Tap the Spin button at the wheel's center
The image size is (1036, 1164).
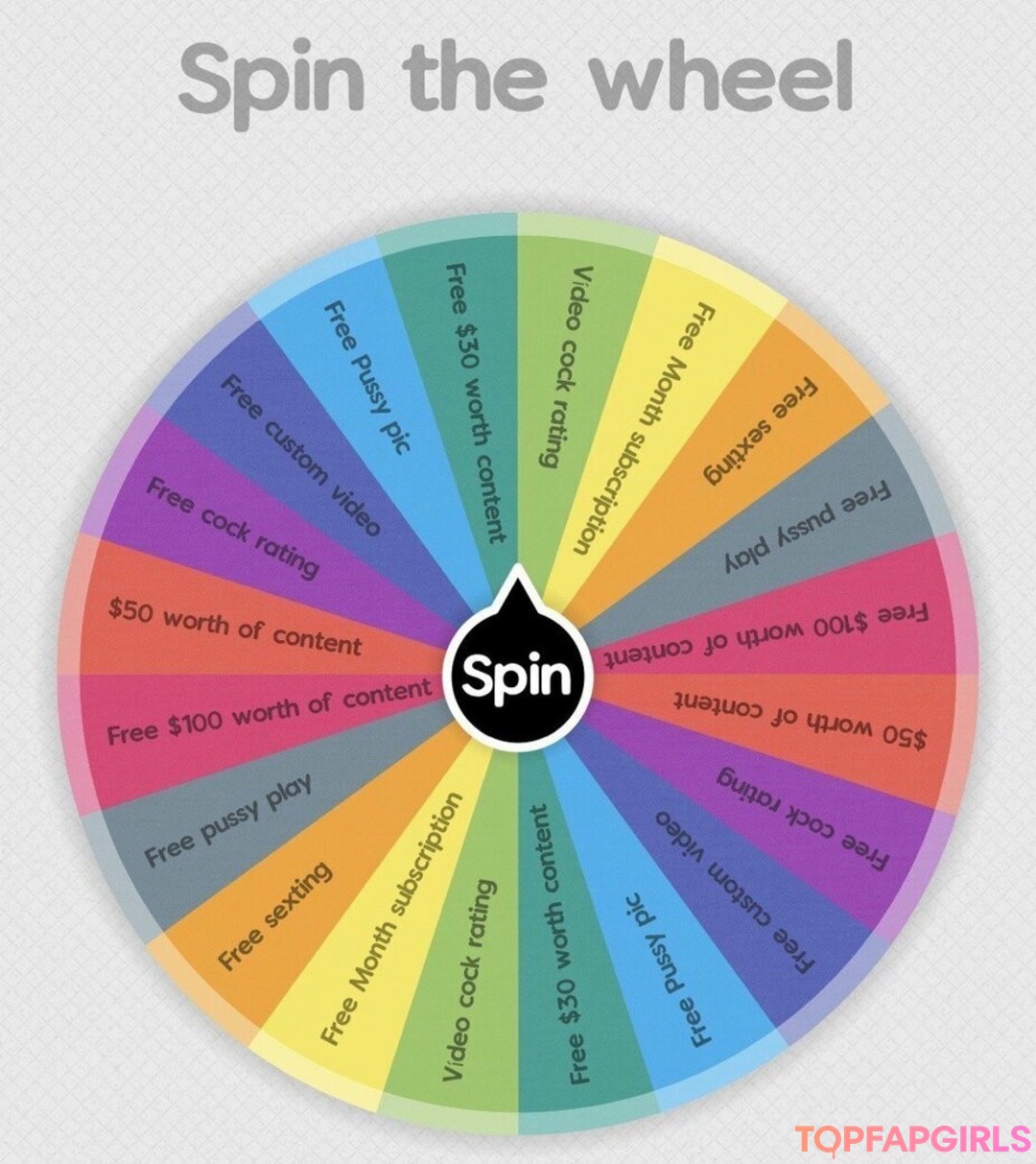[517, 676]
